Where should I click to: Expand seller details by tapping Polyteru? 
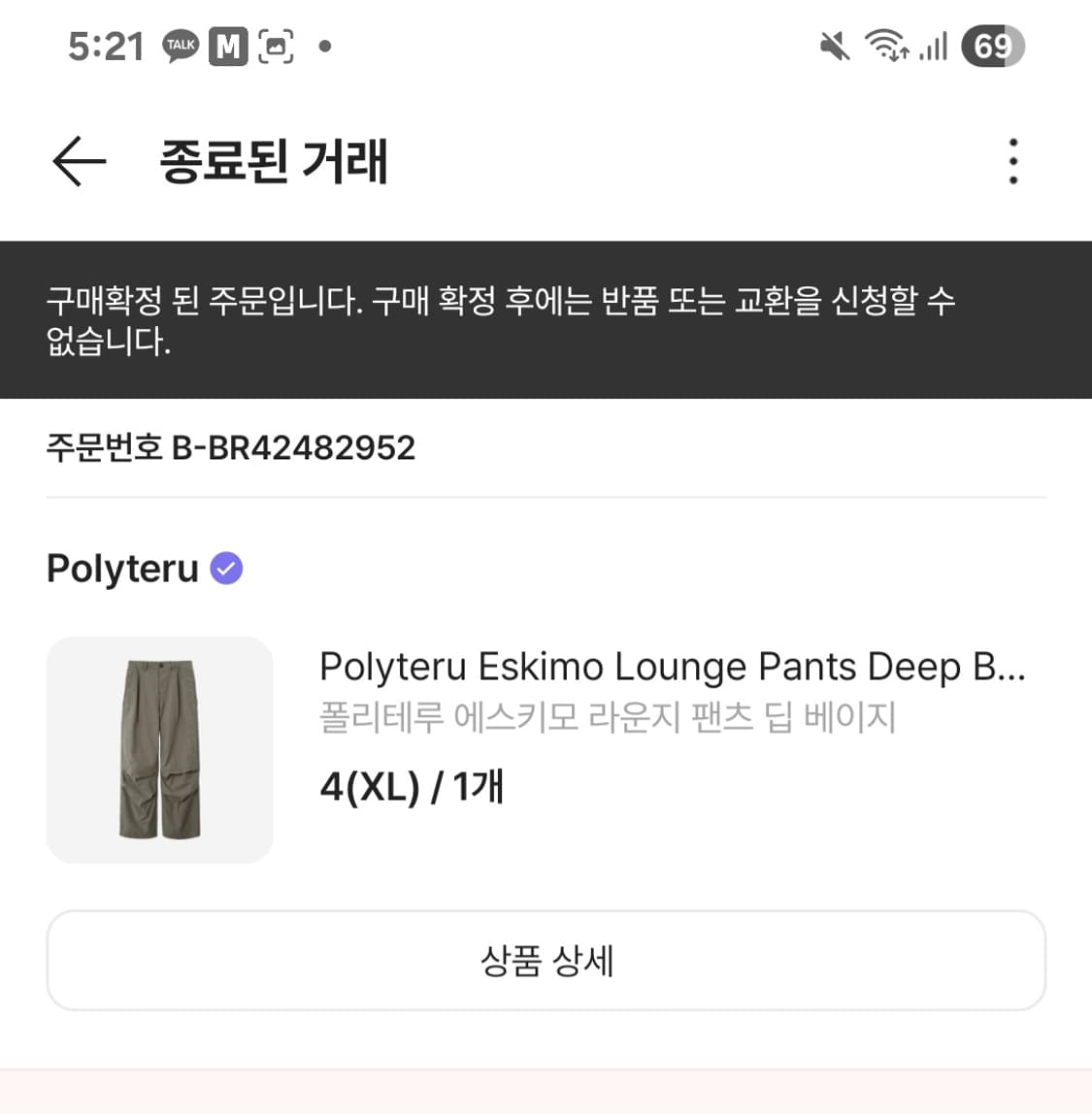coord(121,568)
